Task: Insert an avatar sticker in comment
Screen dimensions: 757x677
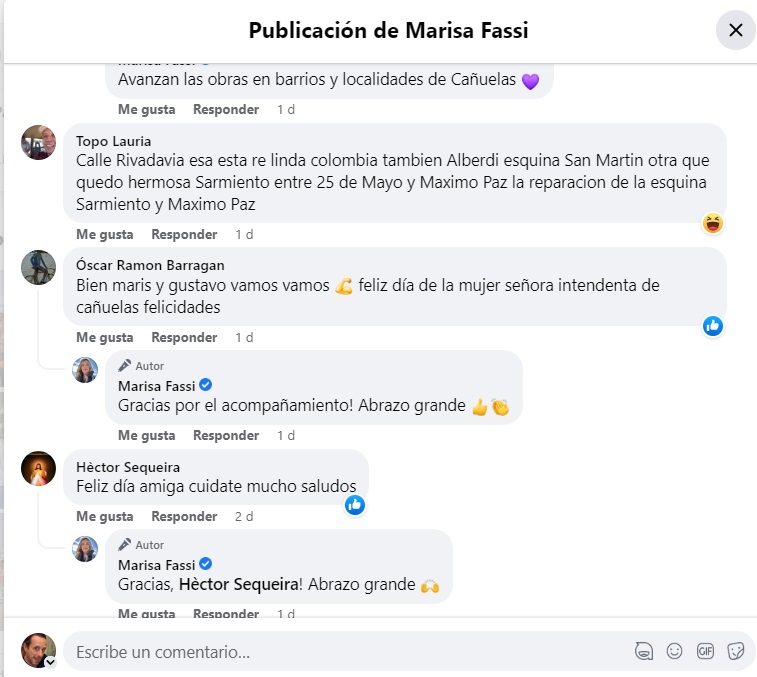Action: tap(644, 651)
